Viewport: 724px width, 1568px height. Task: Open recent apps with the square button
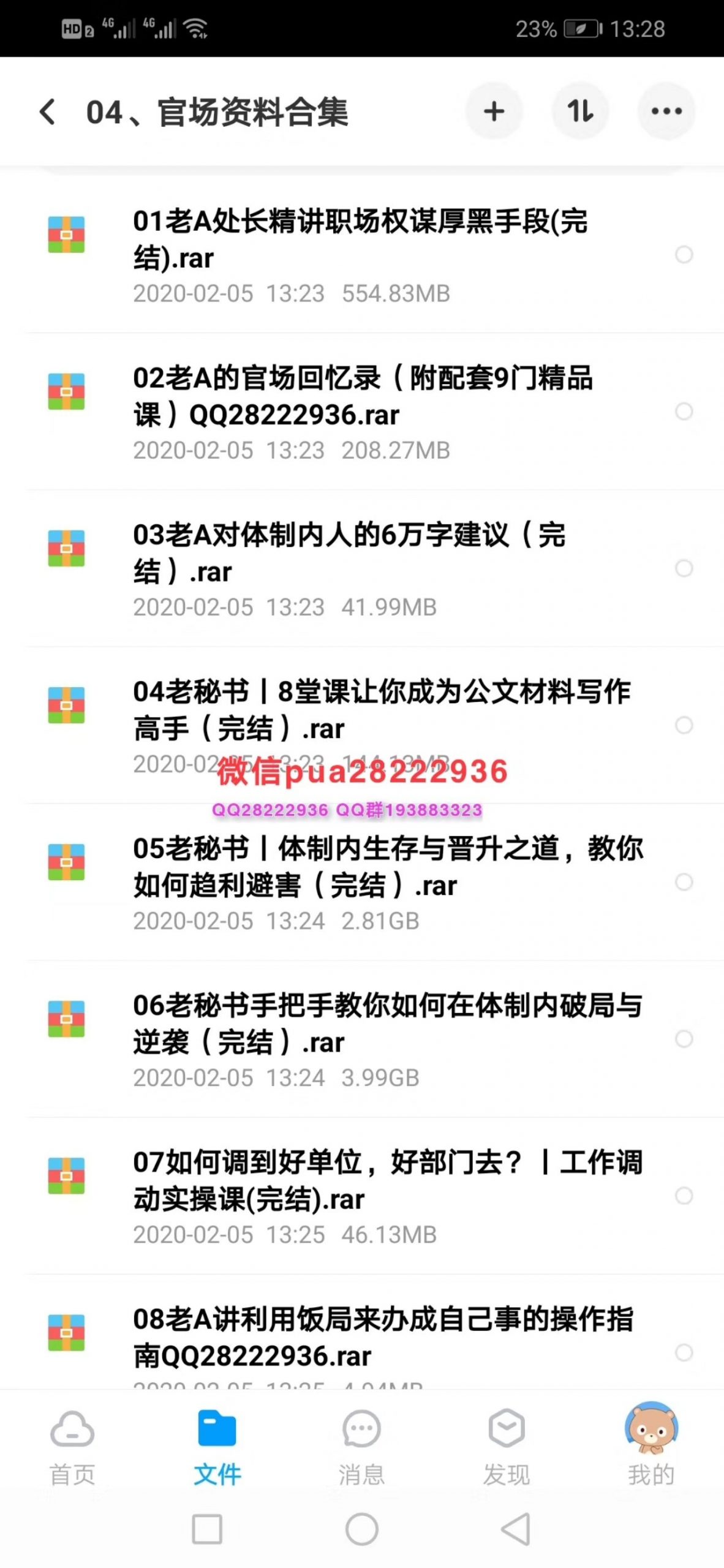click(207, 1529)
